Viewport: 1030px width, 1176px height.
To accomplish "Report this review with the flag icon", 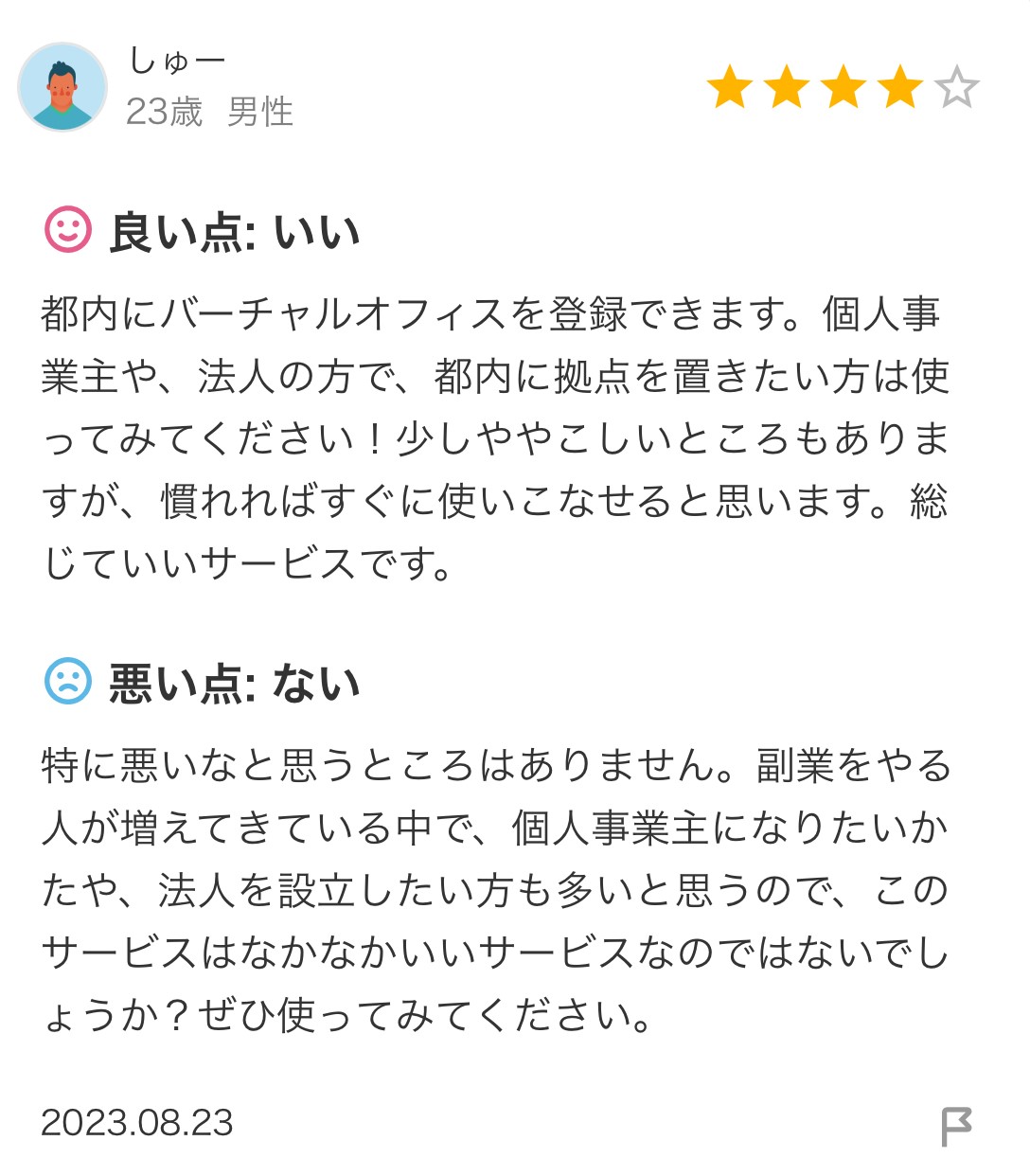I will click(956, 1126).
